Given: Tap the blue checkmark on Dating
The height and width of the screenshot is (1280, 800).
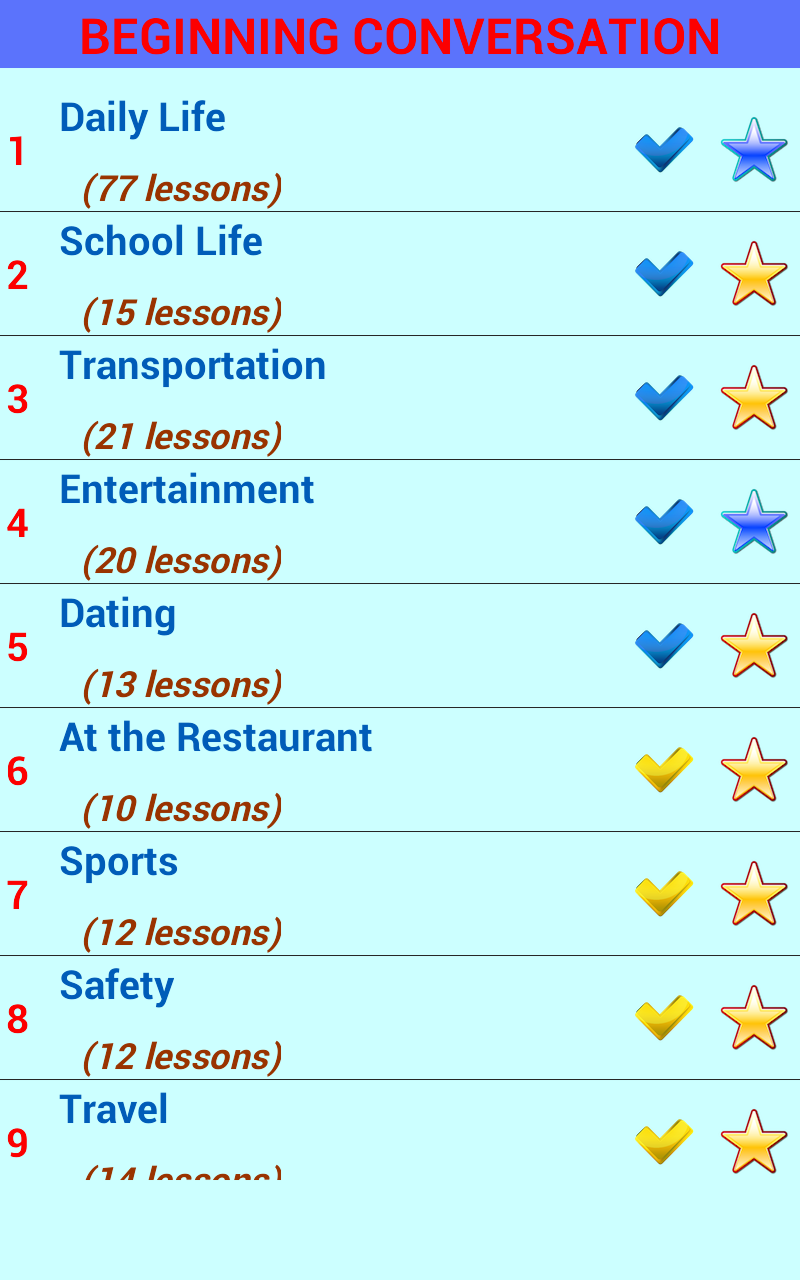Looking at the screenshot, I should pos(664,646).
